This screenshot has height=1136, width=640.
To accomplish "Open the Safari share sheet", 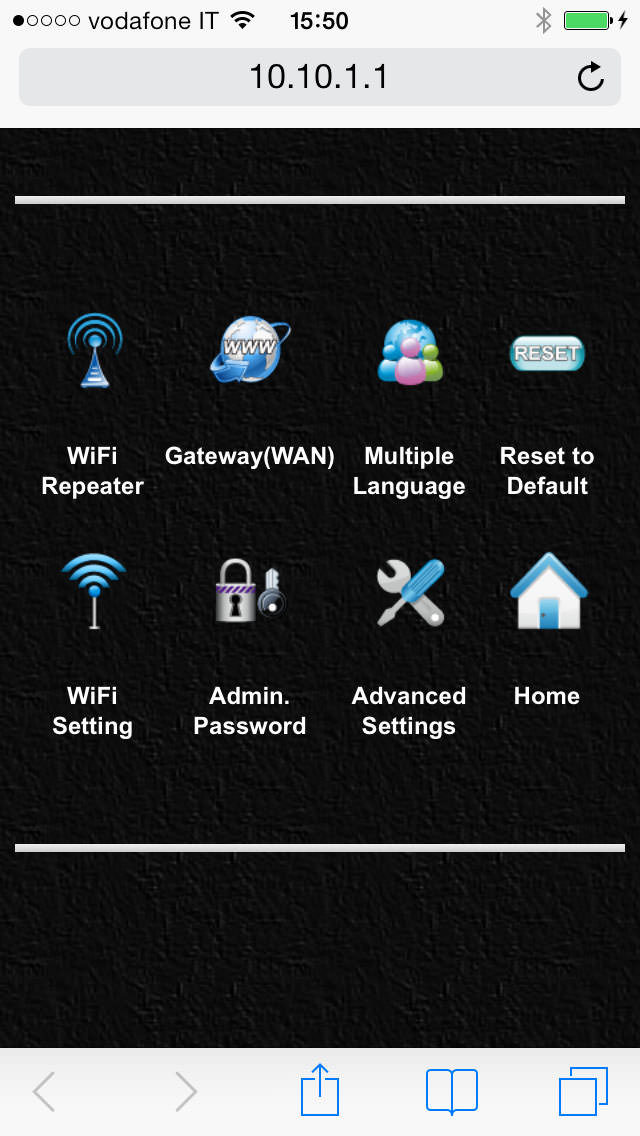I will 320,1091.
